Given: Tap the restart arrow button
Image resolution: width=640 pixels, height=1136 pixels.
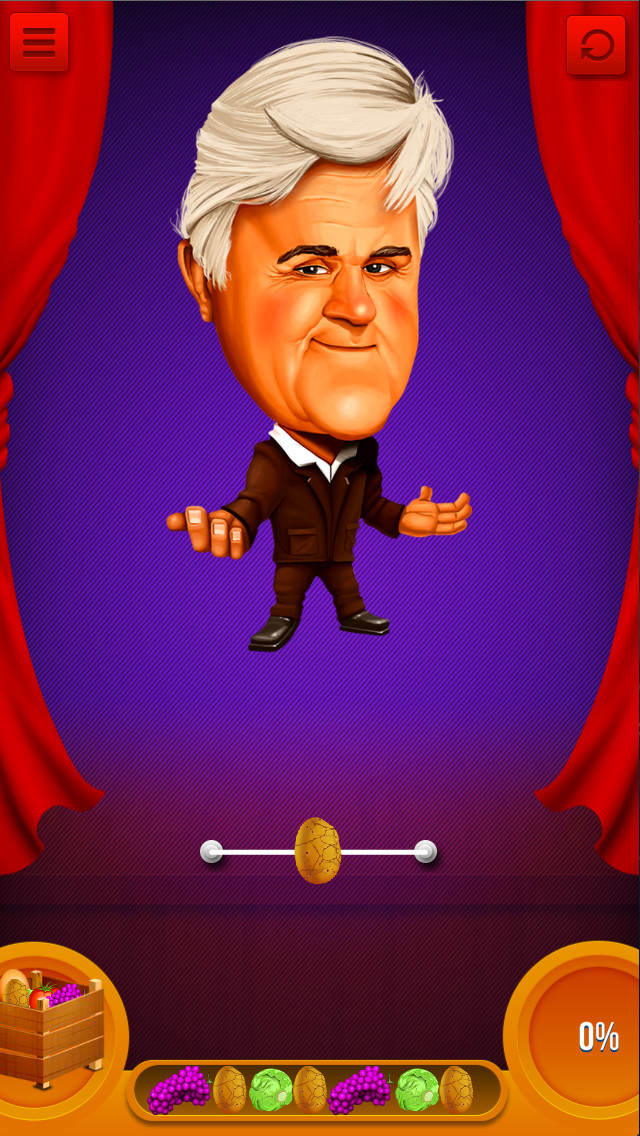Looking at the screenshot, I should pyautogui.click(x=596, y=45).
